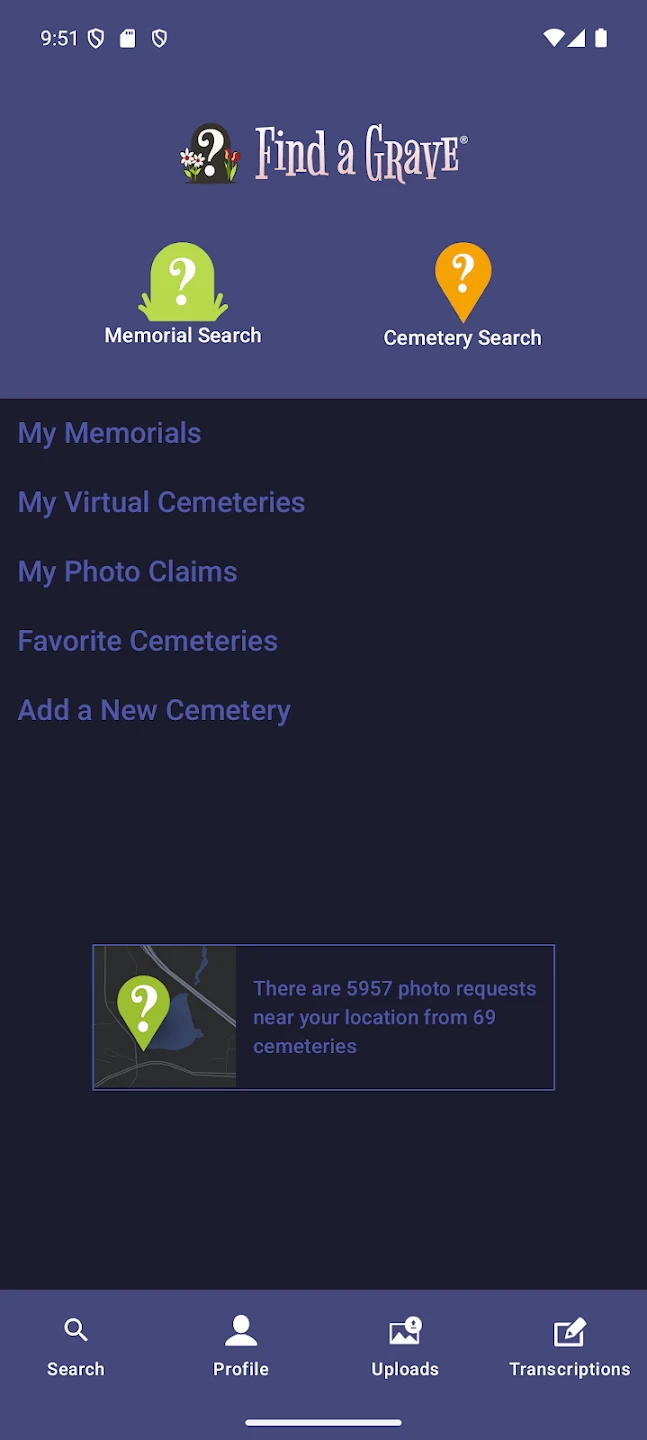
Task: View My Photo Claims
Action: pyautogui.click(x=128, y=572)
